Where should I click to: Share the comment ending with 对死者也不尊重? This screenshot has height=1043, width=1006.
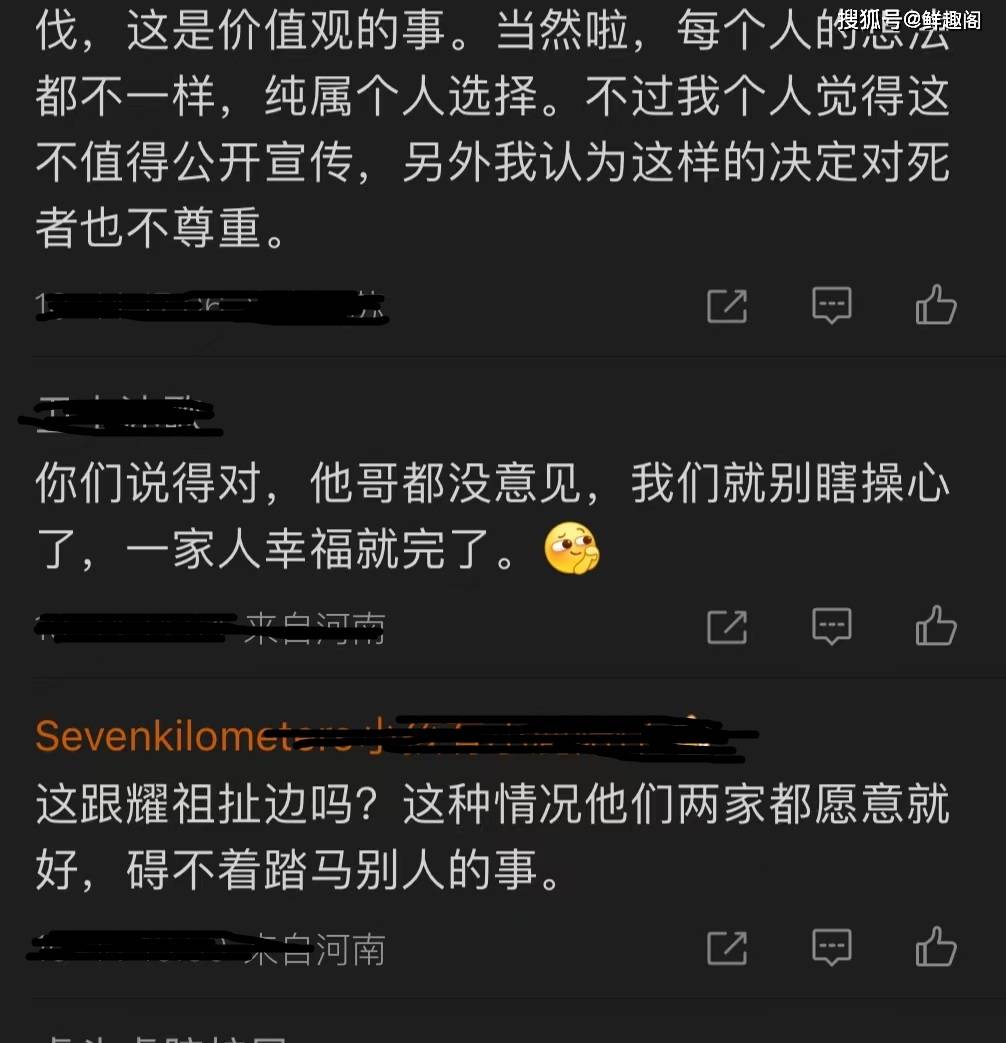(727, 305)
